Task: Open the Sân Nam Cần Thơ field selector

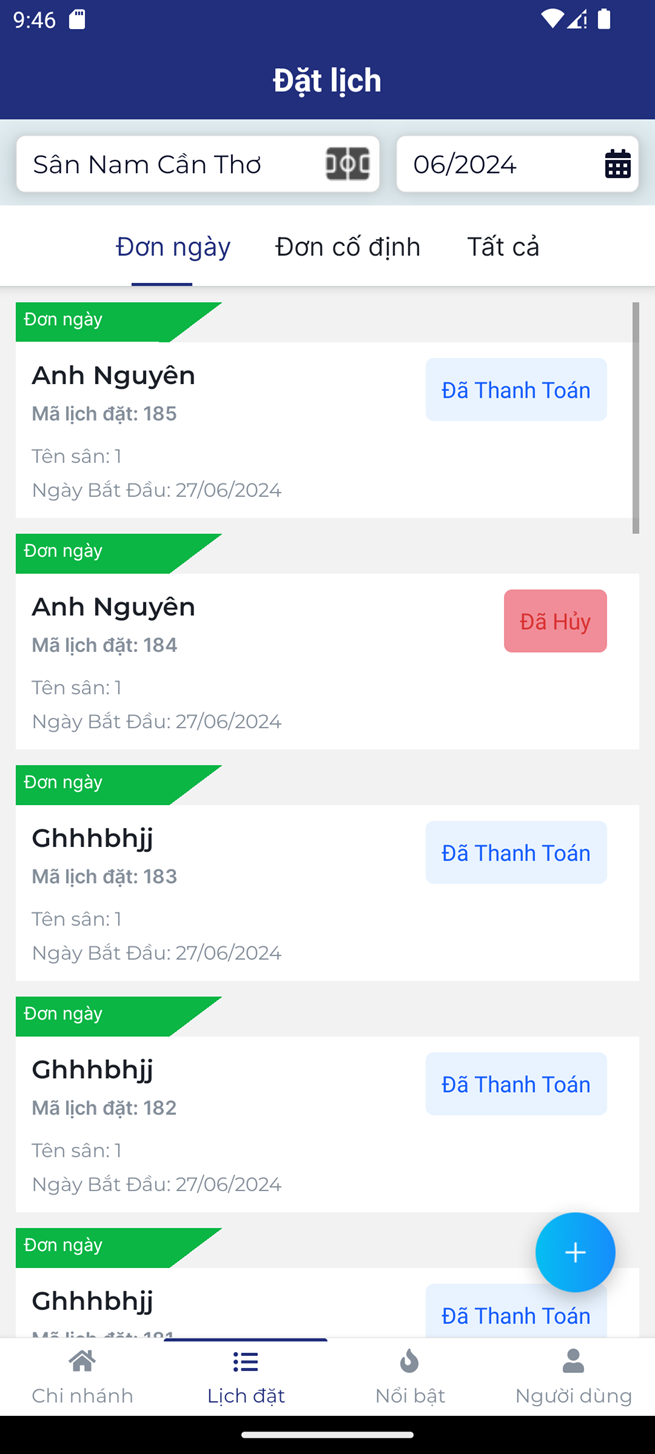Action: click(x=198, y=164)
